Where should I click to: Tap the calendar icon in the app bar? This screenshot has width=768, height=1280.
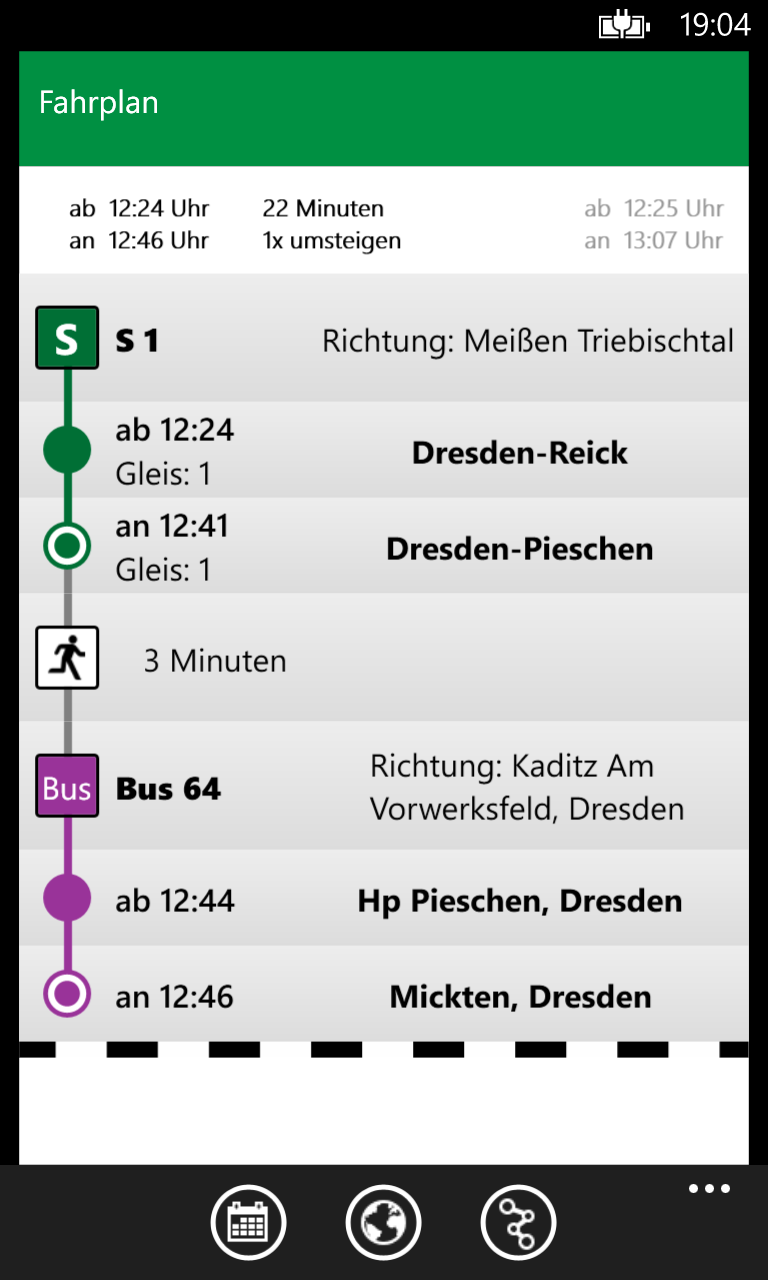[248, 1222]
